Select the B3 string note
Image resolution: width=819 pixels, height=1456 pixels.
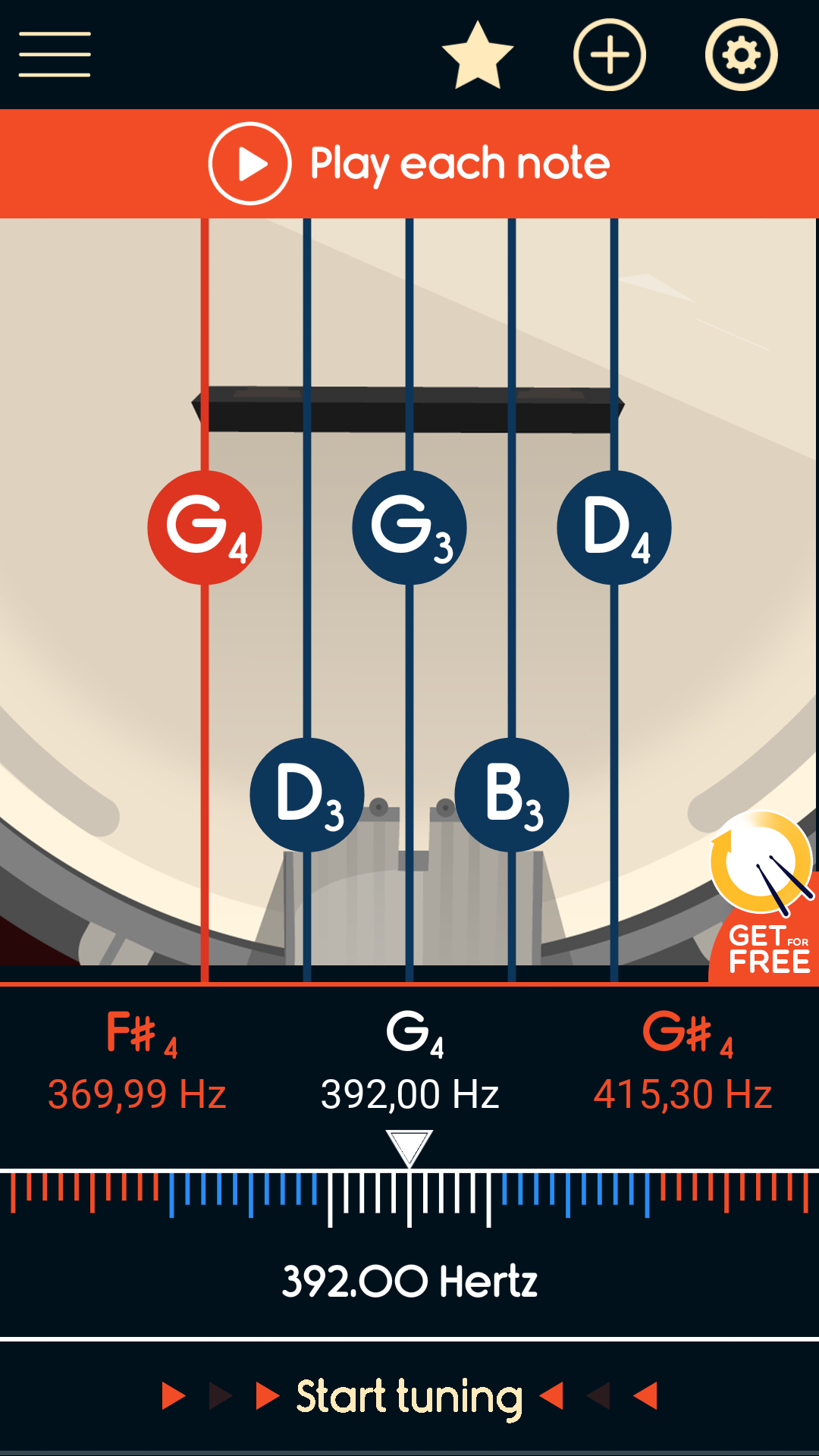point(512,795)
